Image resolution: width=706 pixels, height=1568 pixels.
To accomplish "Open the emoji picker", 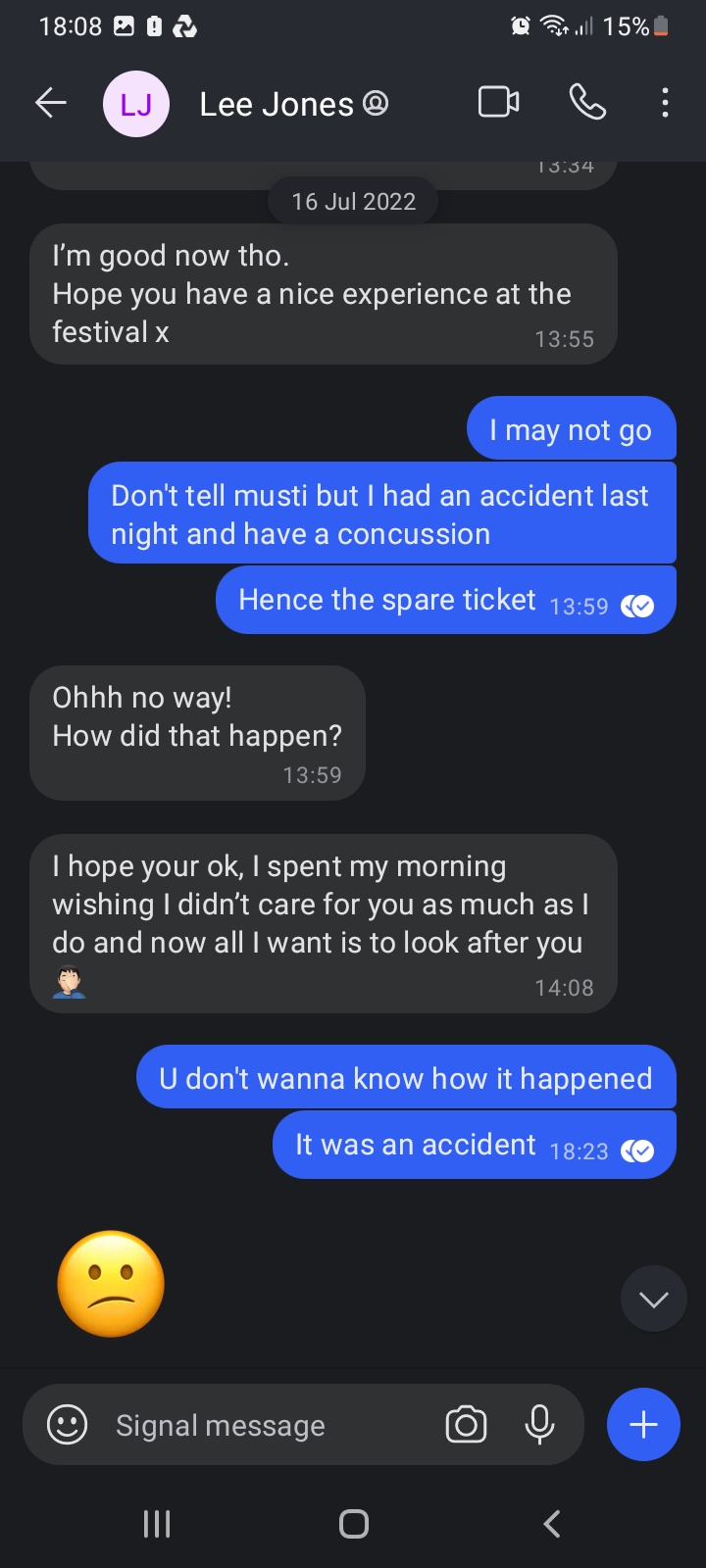I will 68,1425.
